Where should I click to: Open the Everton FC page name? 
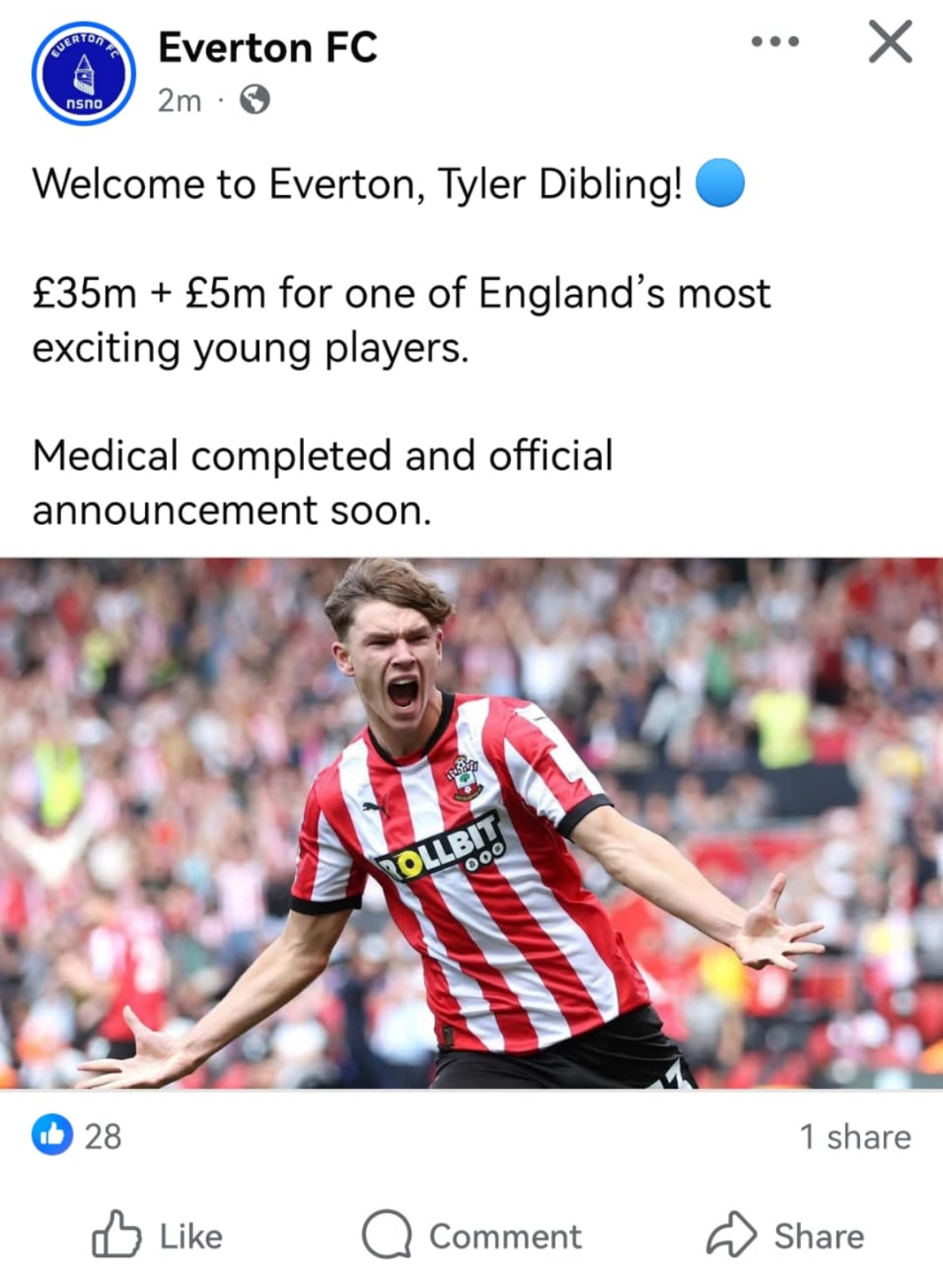pos(268,48)
